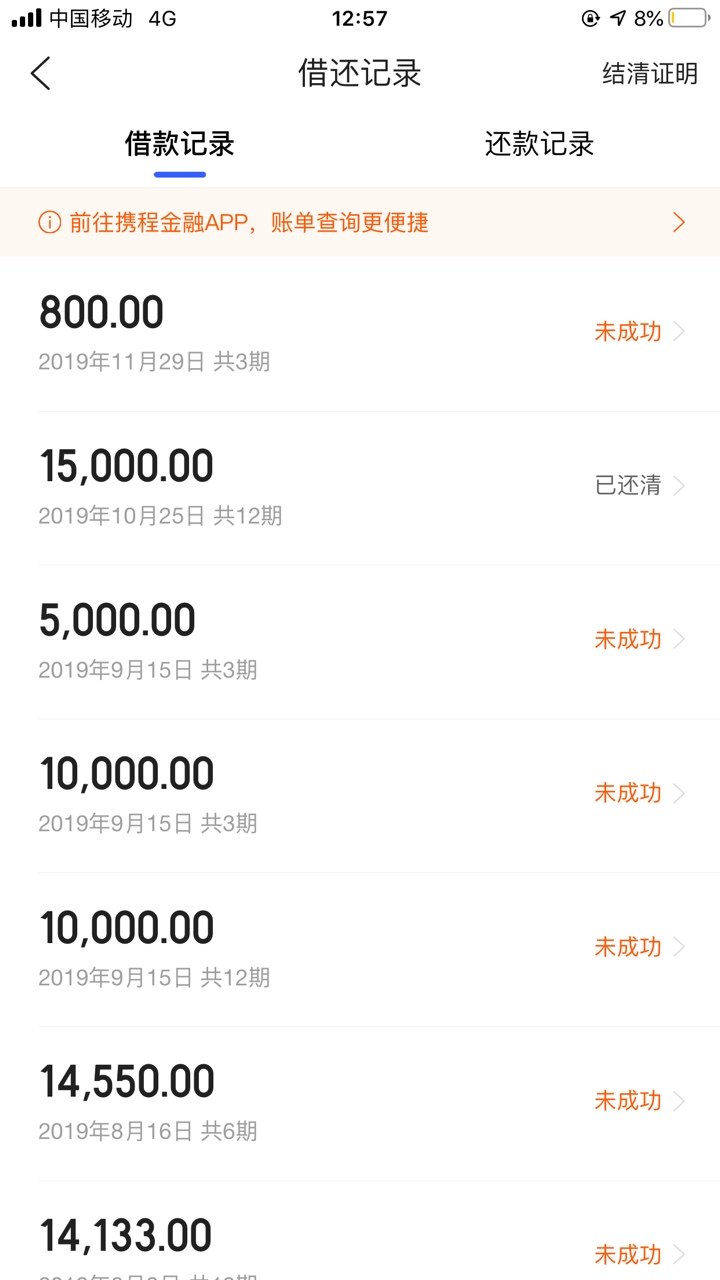
Task: Open the 5,000.00 loan from 9月15日
Action: point(360,642)
